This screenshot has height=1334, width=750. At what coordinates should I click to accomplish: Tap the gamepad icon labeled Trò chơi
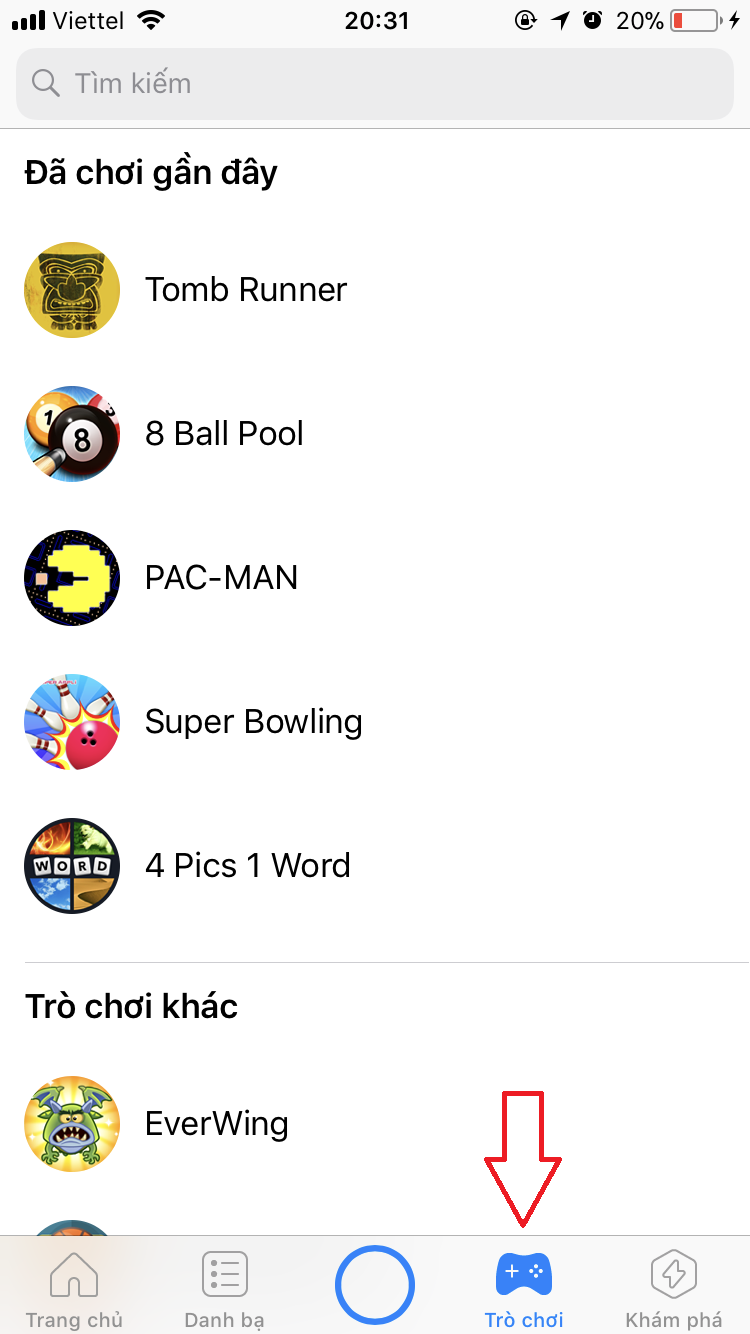tap(524, 1272)
